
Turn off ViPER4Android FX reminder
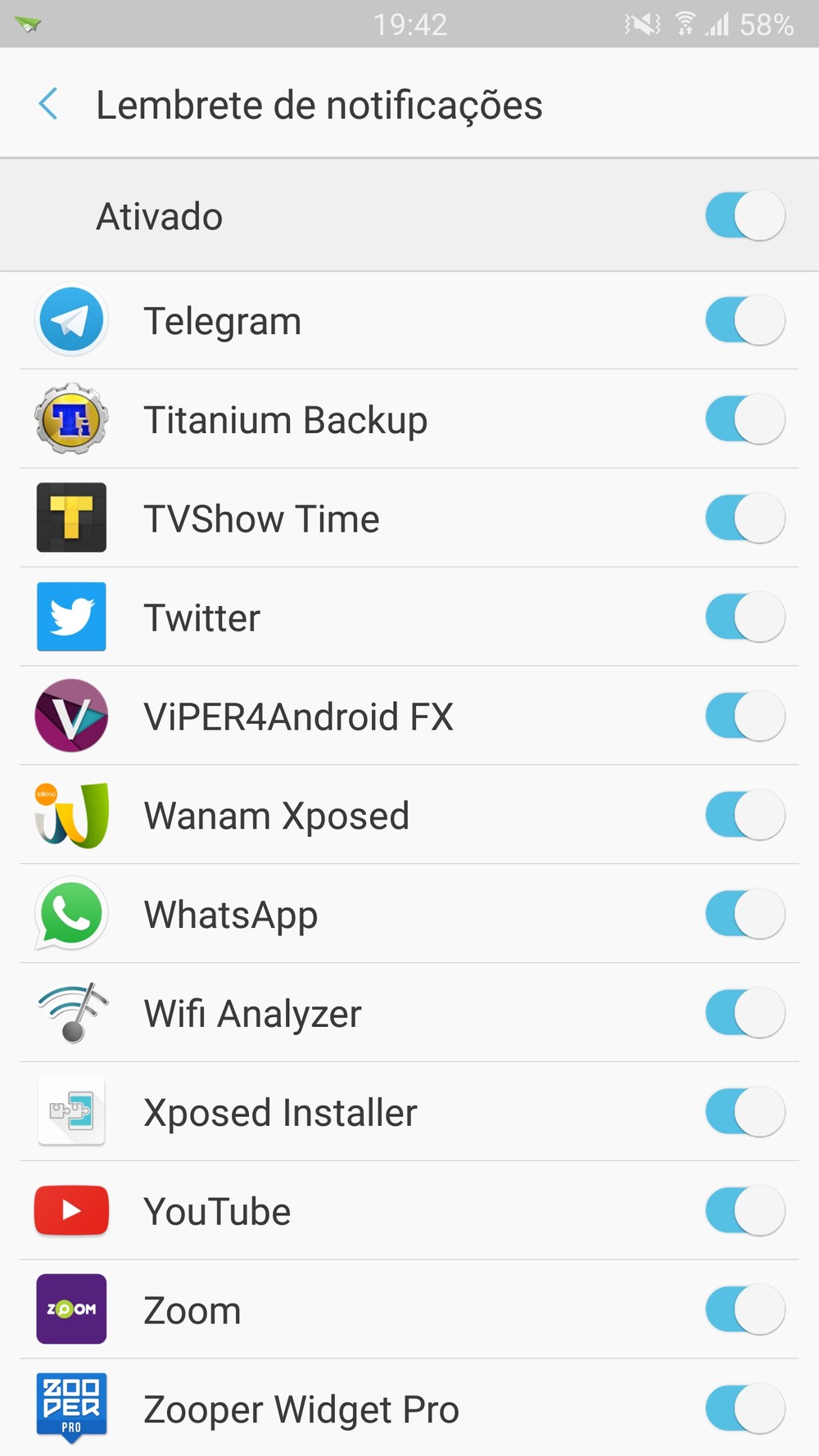click(x=744, y=717)
